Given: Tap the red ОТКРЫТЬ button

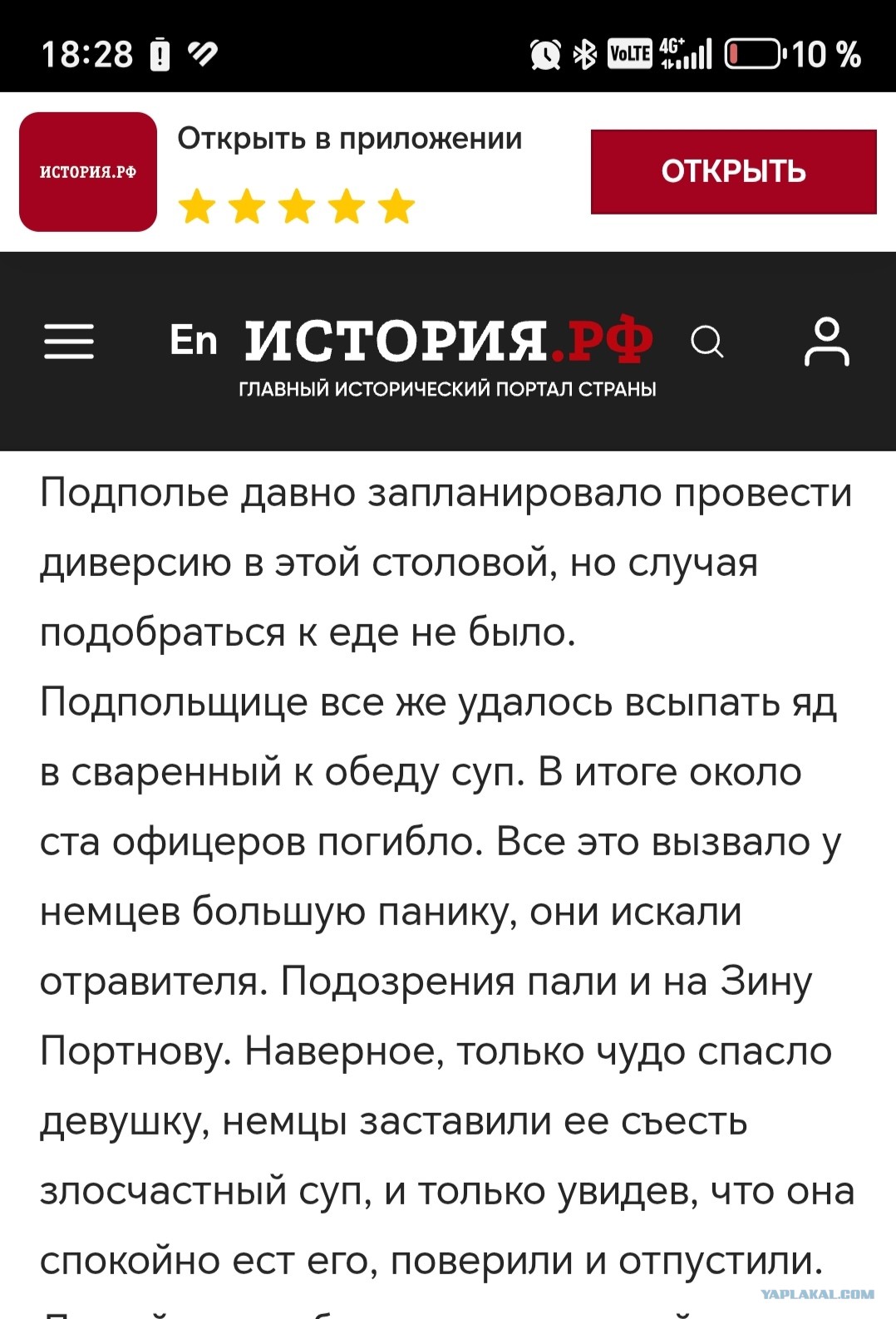Looking at the screenshot, I should [x=733, y=171].
